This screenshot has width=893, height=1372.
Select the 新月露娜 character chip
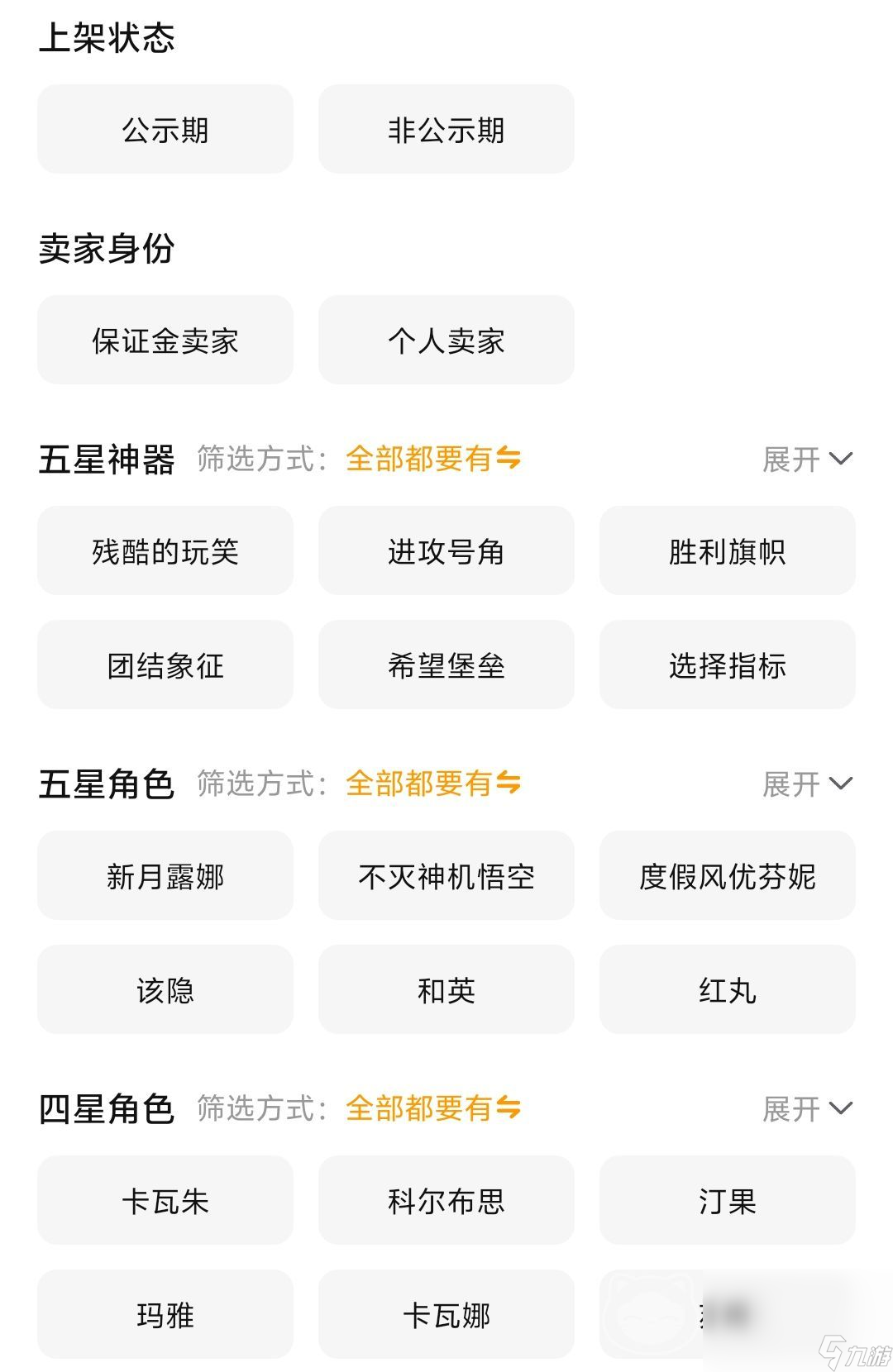165,876
